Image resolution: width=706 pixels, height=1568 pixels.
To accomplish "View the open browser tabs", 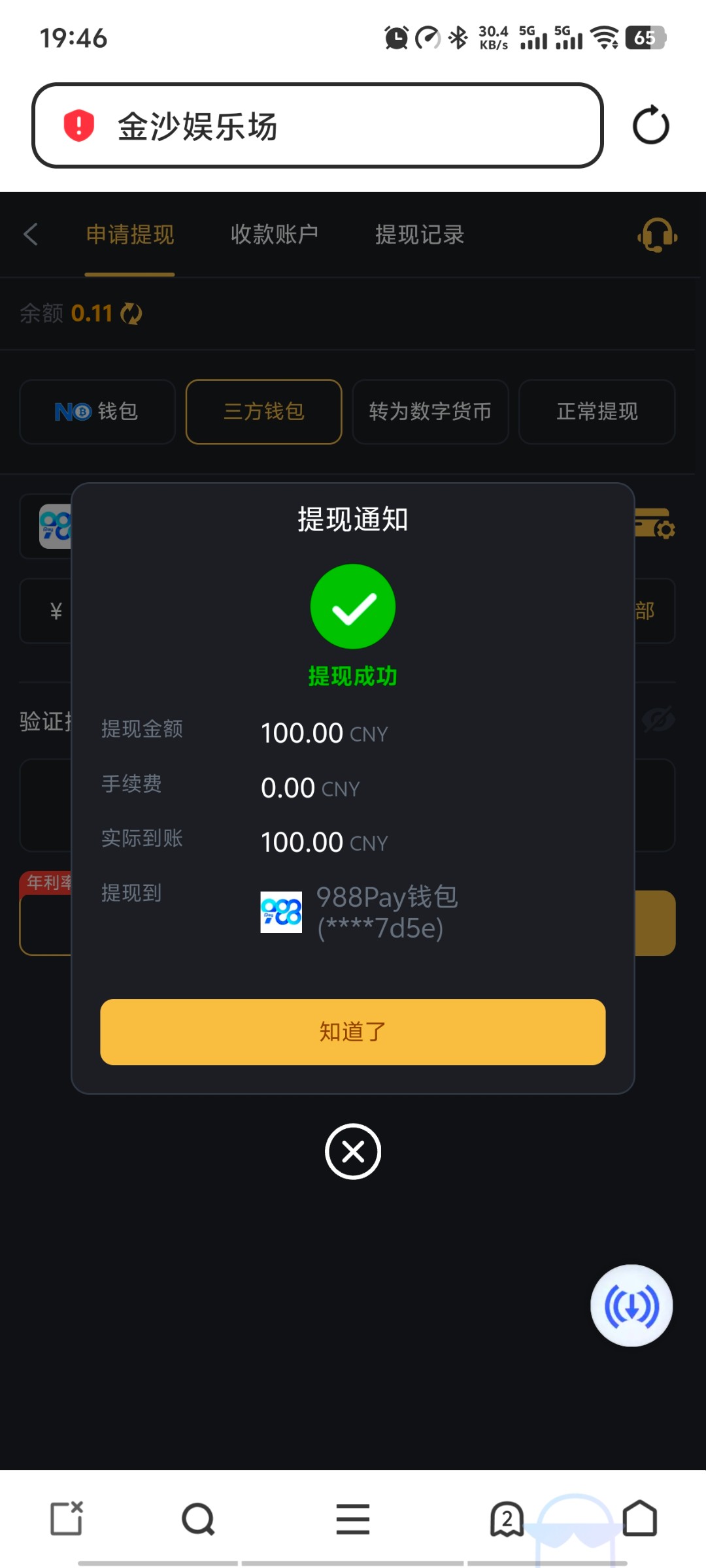I will click(x=507, y=1519).
